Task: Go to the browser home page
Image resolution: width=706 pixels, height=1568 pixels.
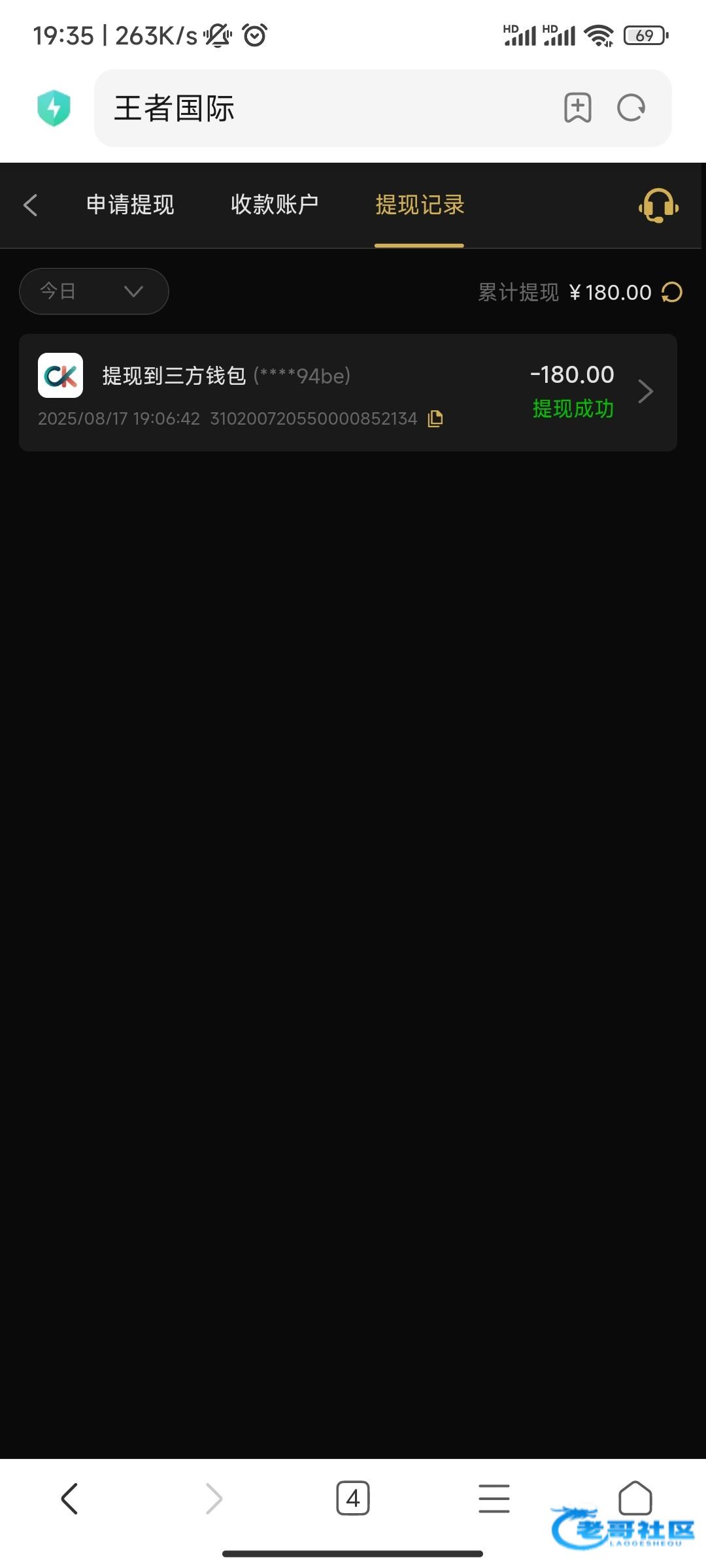Action: click(x=635, y=1497)
